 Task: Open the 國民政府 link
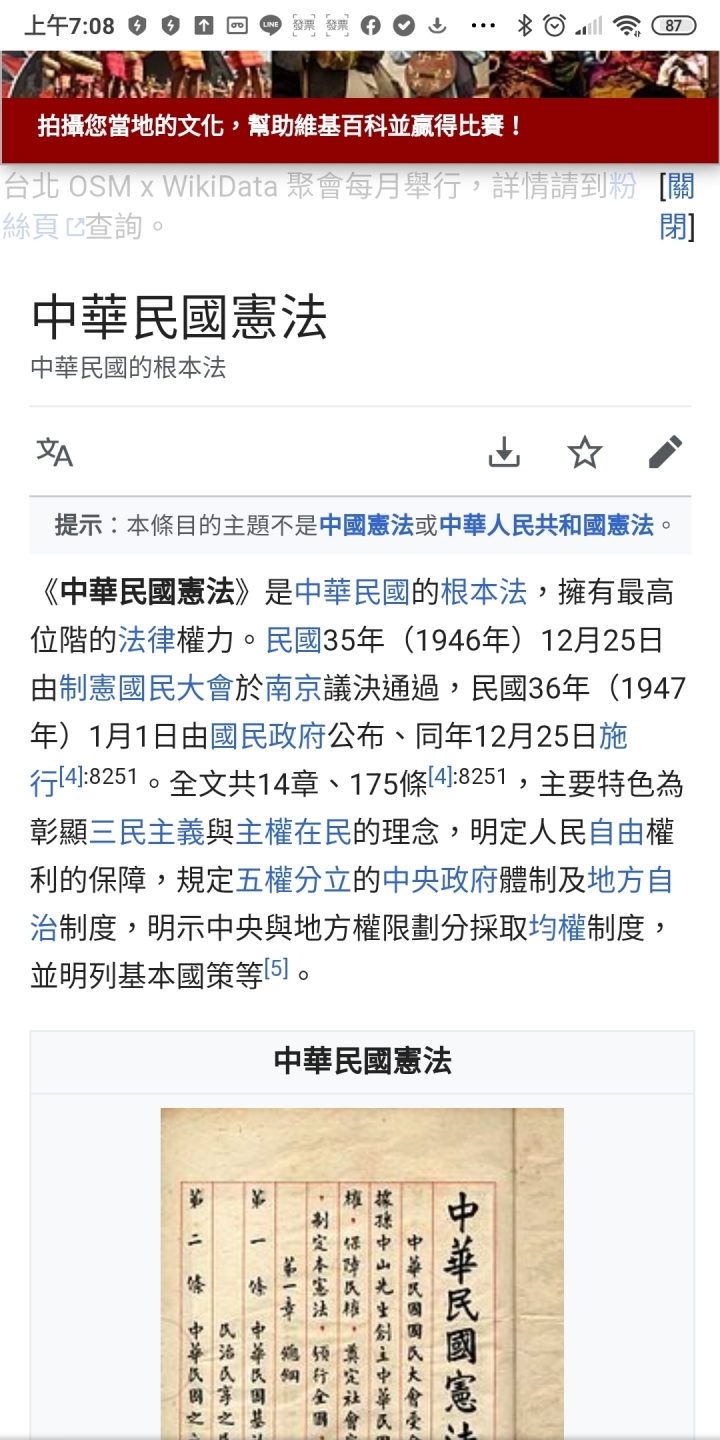pyautogui.click(x=268, y=736)
